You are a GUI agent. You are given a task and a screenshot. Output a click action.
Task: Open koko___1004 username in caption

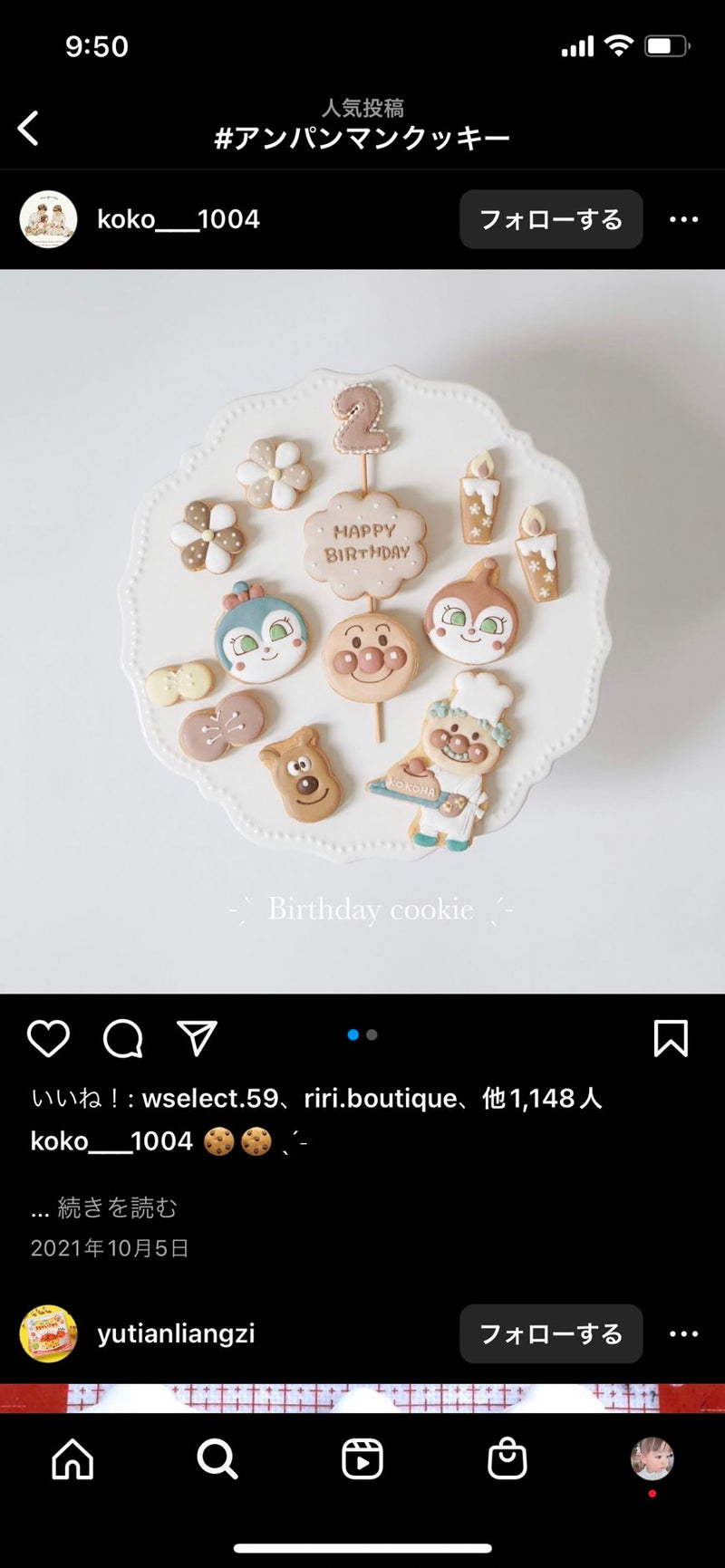pyautogui.click(x=111, y=1141)
